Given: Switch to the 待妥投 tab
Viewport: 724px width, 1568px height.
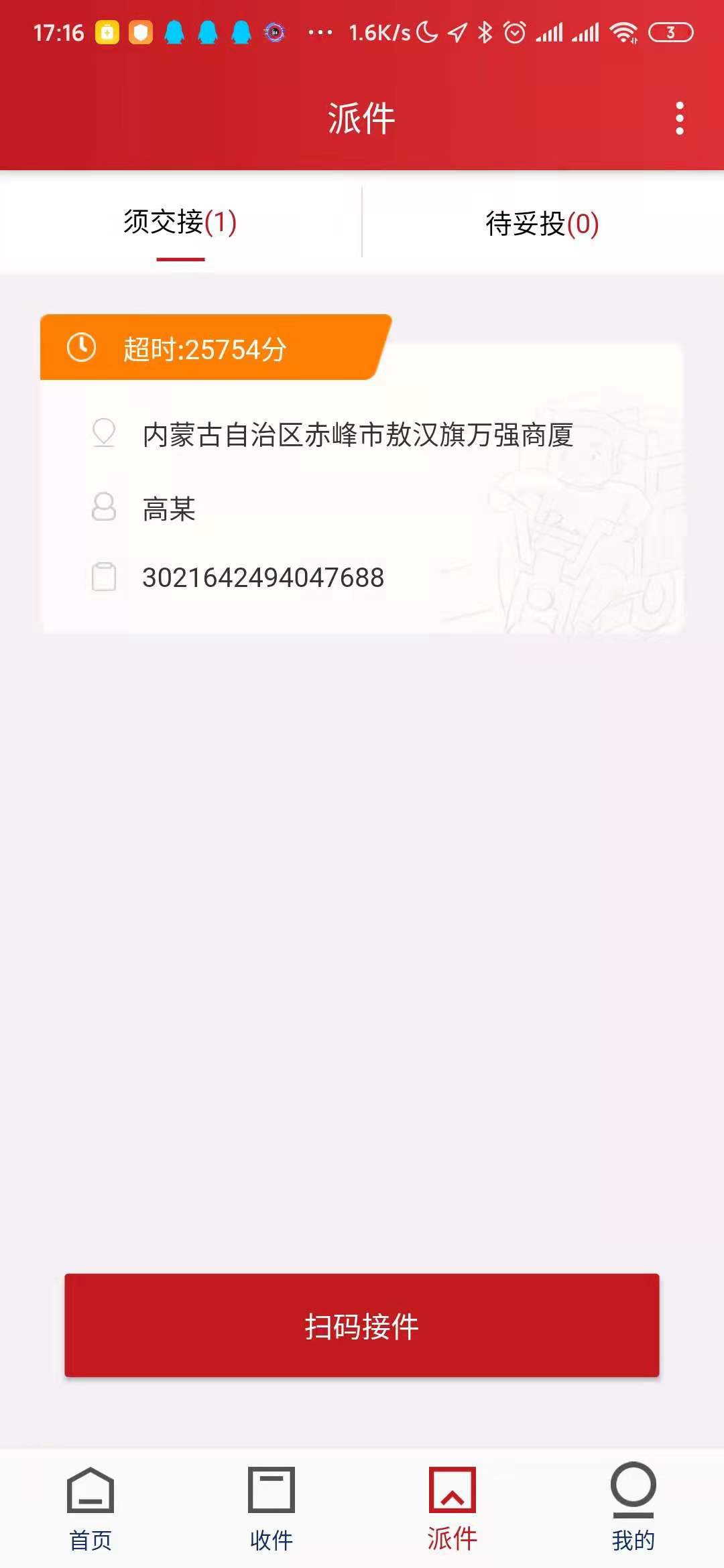Looking at the screenshot, I should pos(543,223).
